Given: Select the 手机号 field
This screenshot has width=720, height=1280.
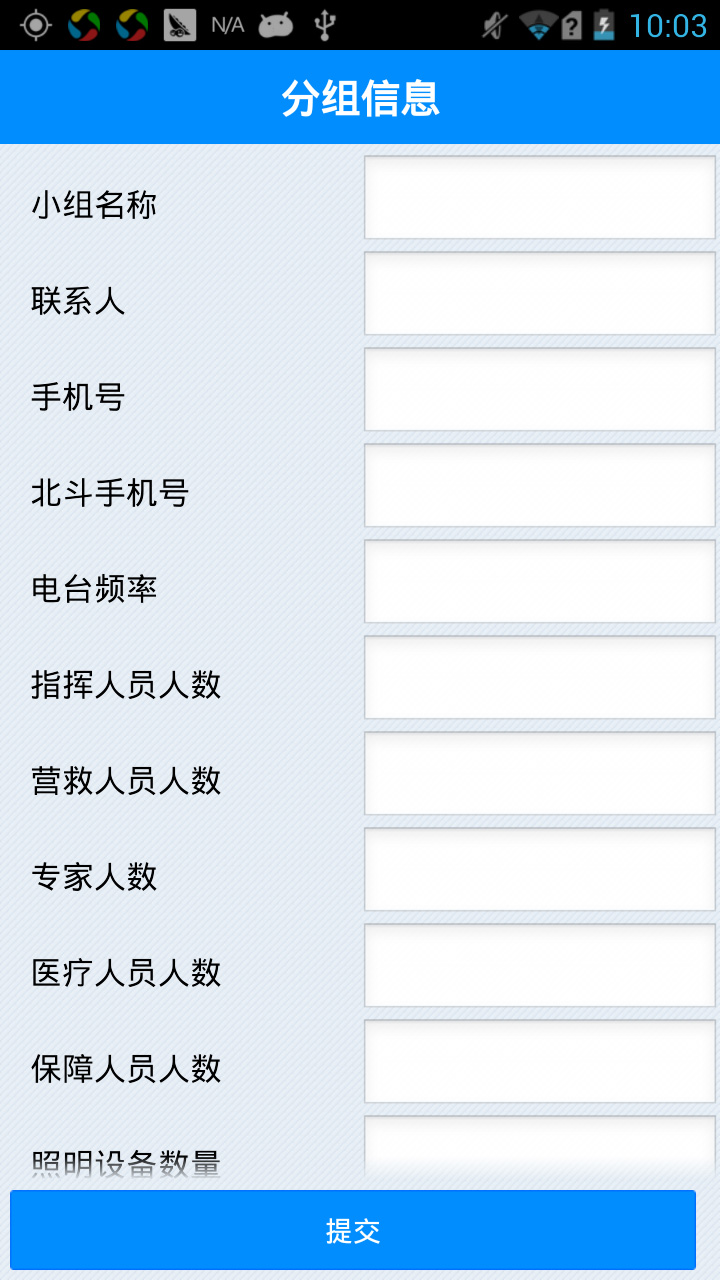Looking at the screenshot, I should [540, 389].
